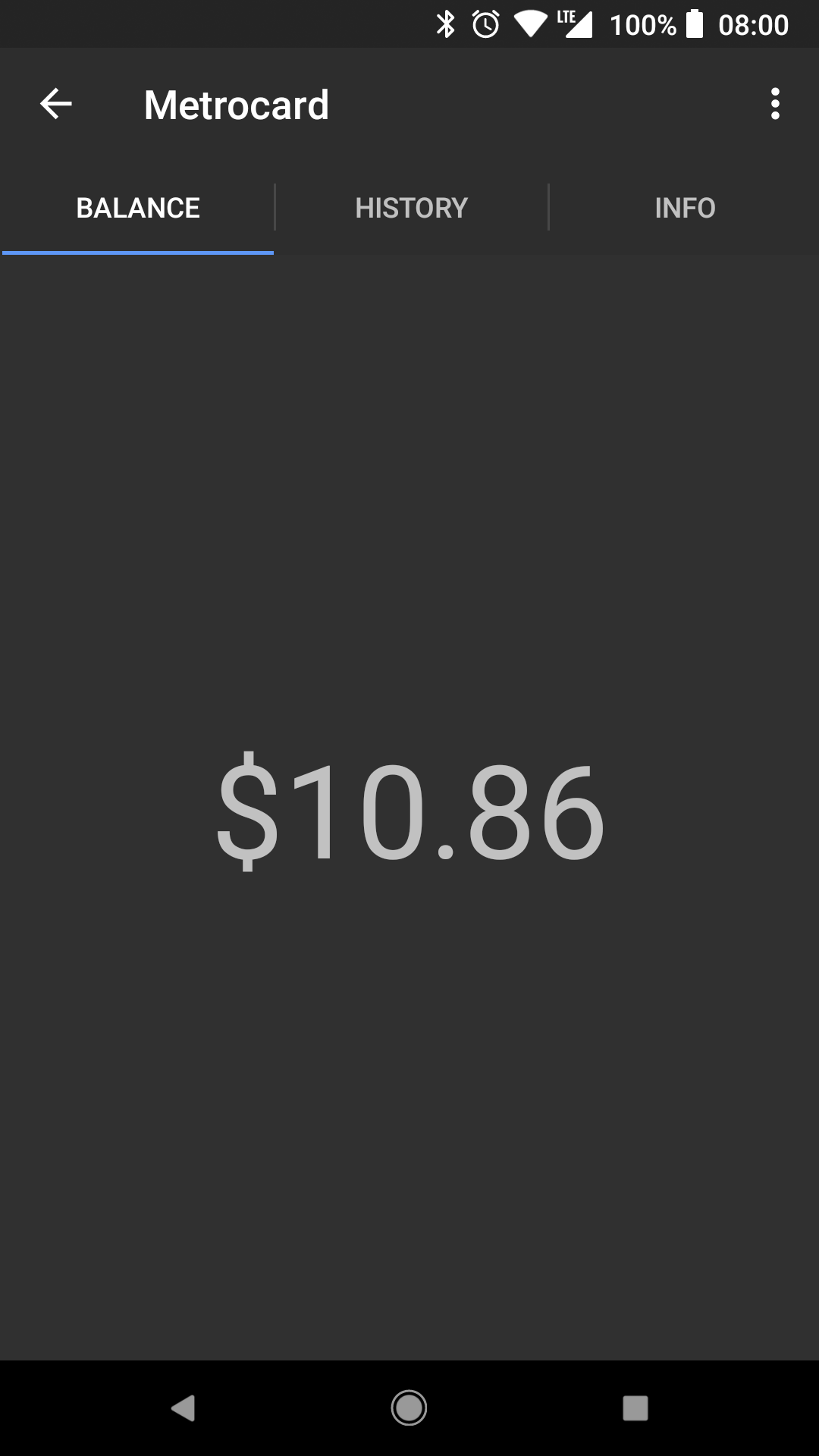Open recent apps from navigation bar

click(x=635, y=1408)
